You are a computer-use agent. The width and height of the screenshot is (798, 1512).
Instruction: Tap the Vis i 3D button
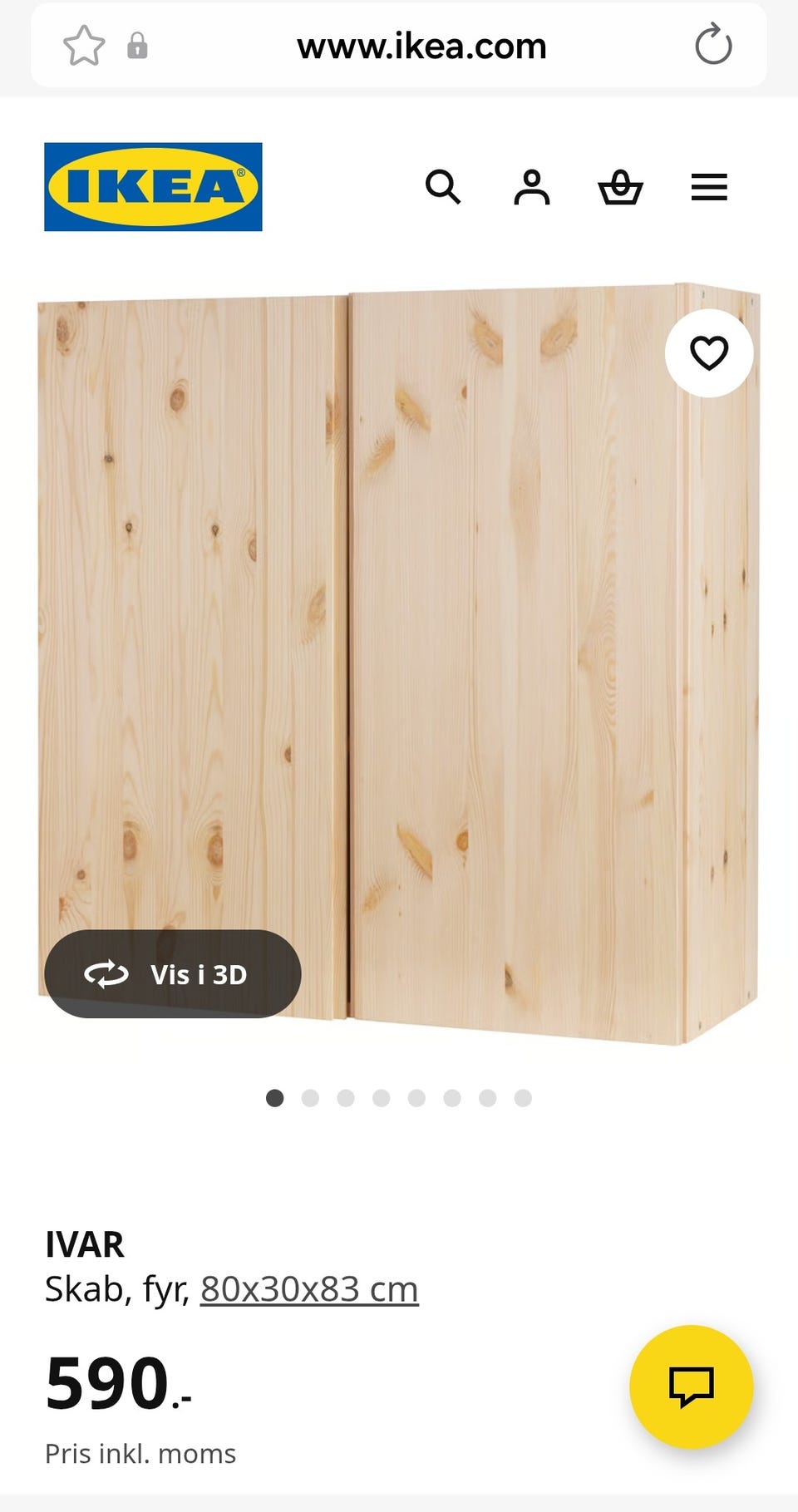point(173,974)
